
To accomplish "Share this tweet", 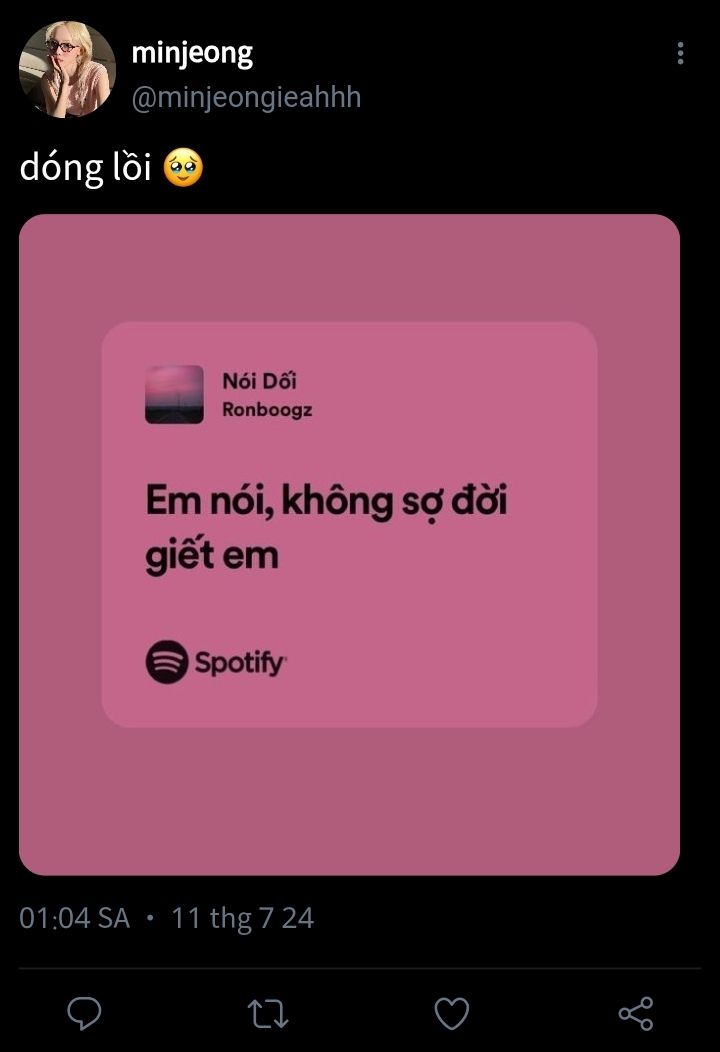I will pos(636,1014).
